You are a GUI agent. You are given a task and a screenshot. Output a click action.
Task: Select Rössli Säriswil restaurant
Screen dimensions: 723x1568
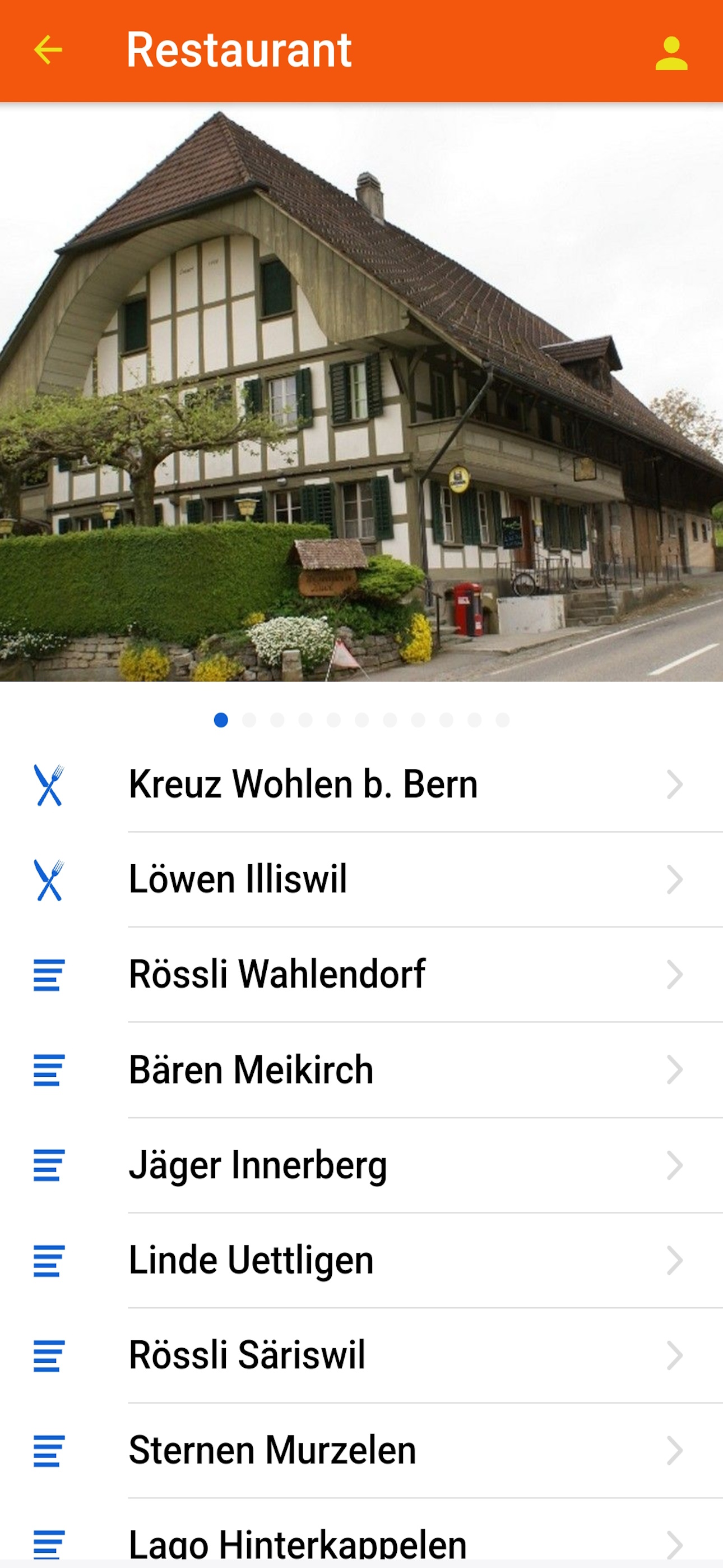point(247,1355)
